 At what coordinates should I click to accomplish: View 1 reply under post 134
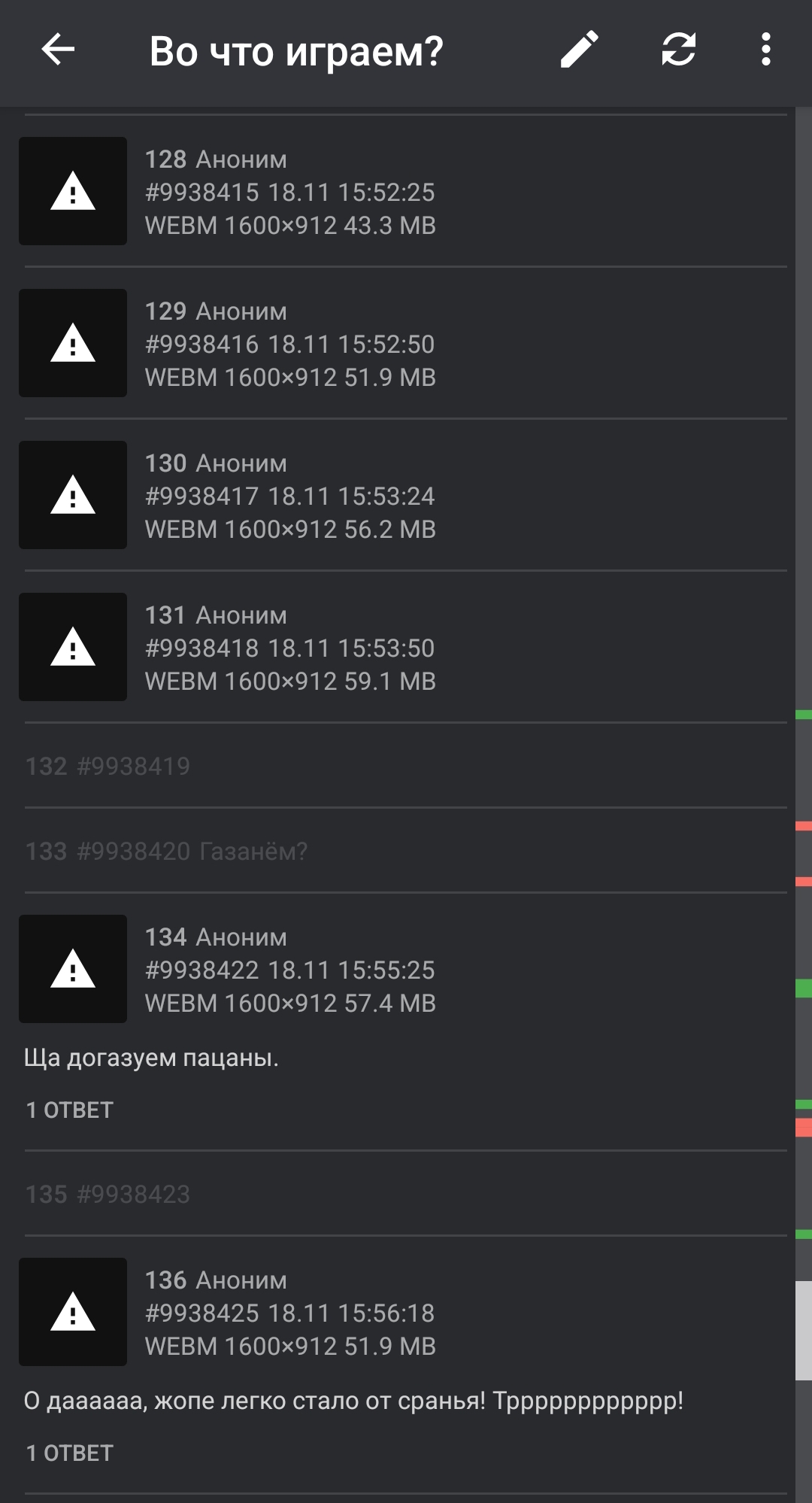click(x=69, y=1110)
